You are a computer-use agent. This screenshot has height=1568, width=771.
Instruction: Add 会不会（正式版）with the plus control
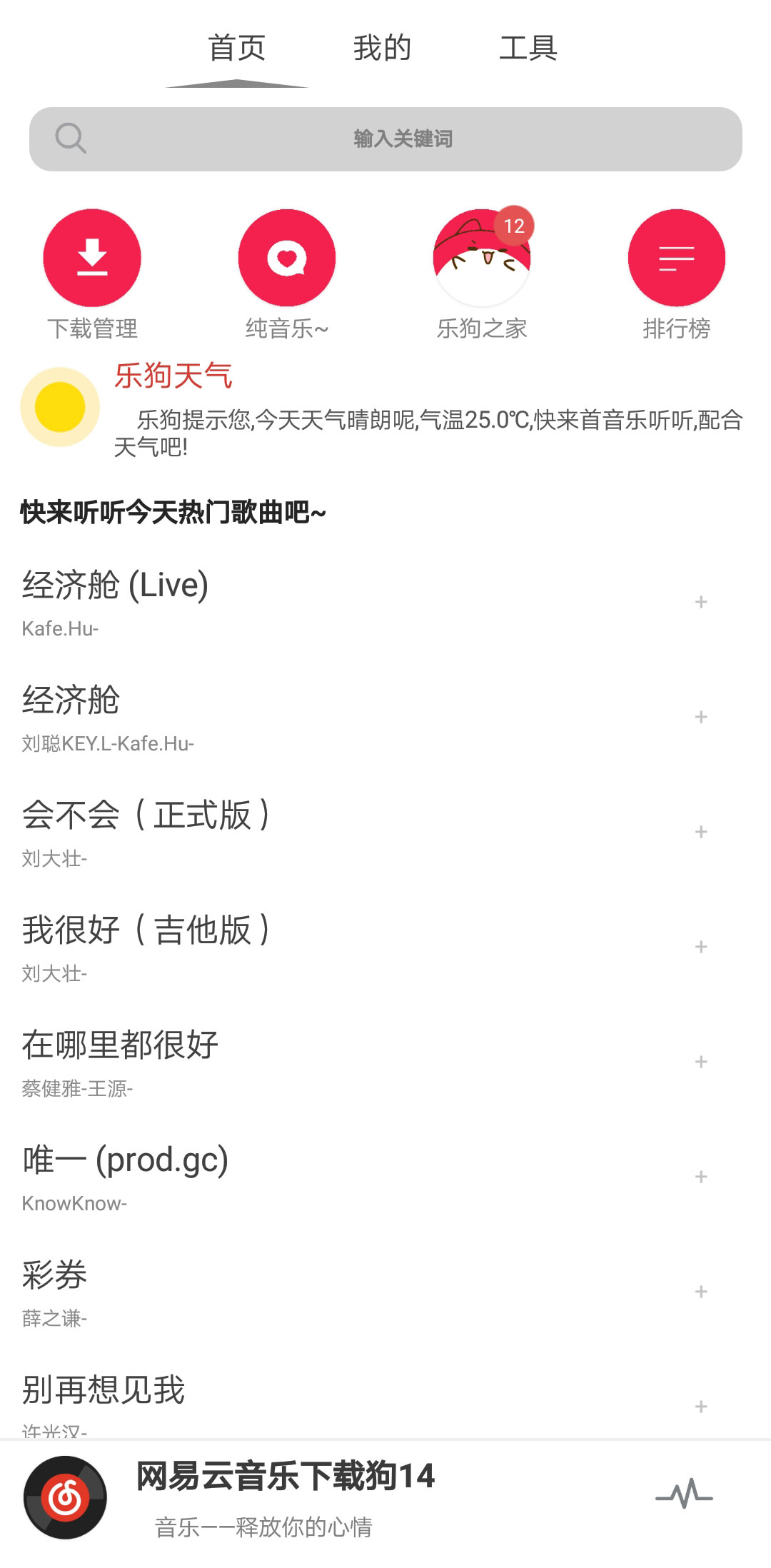pos(700,833)
